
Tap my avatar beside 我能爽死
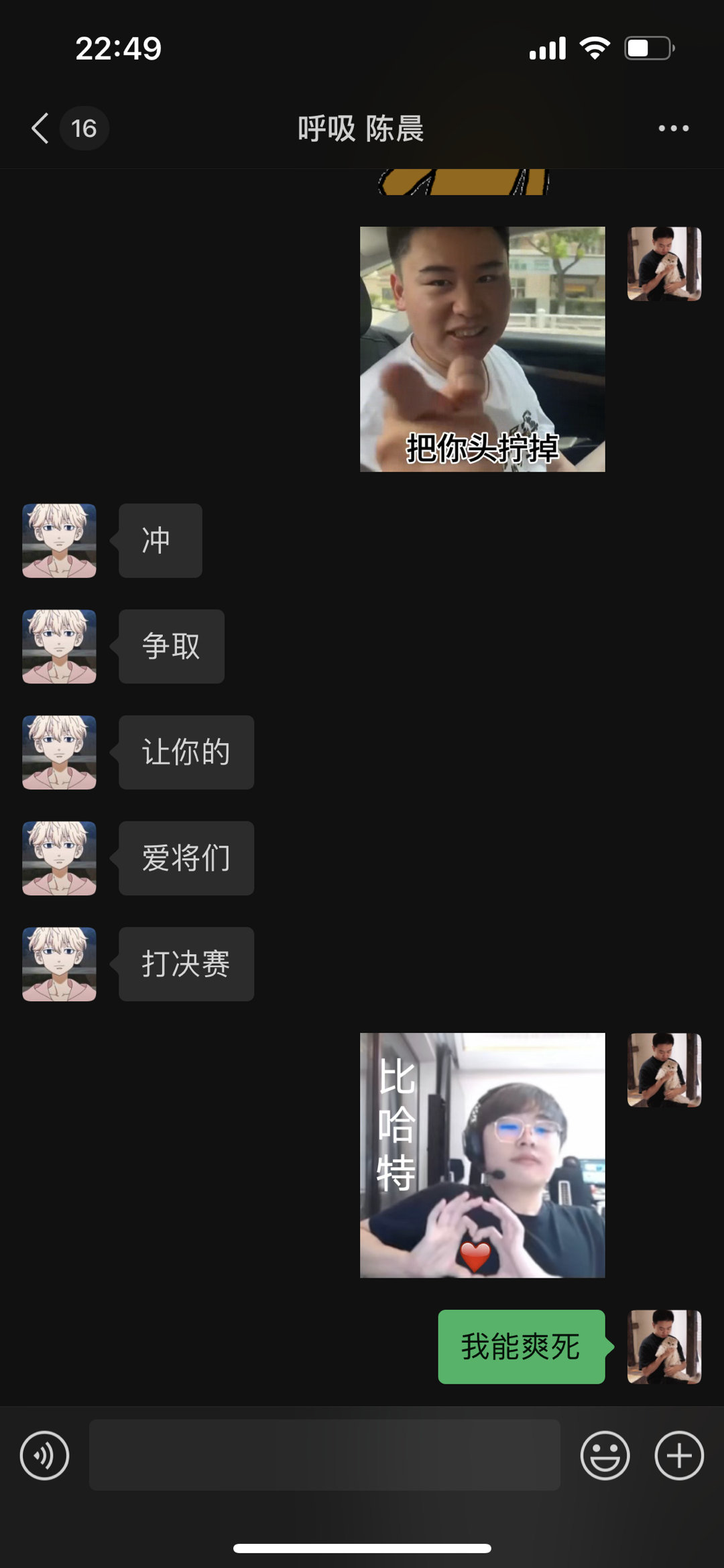point(664,1347)
